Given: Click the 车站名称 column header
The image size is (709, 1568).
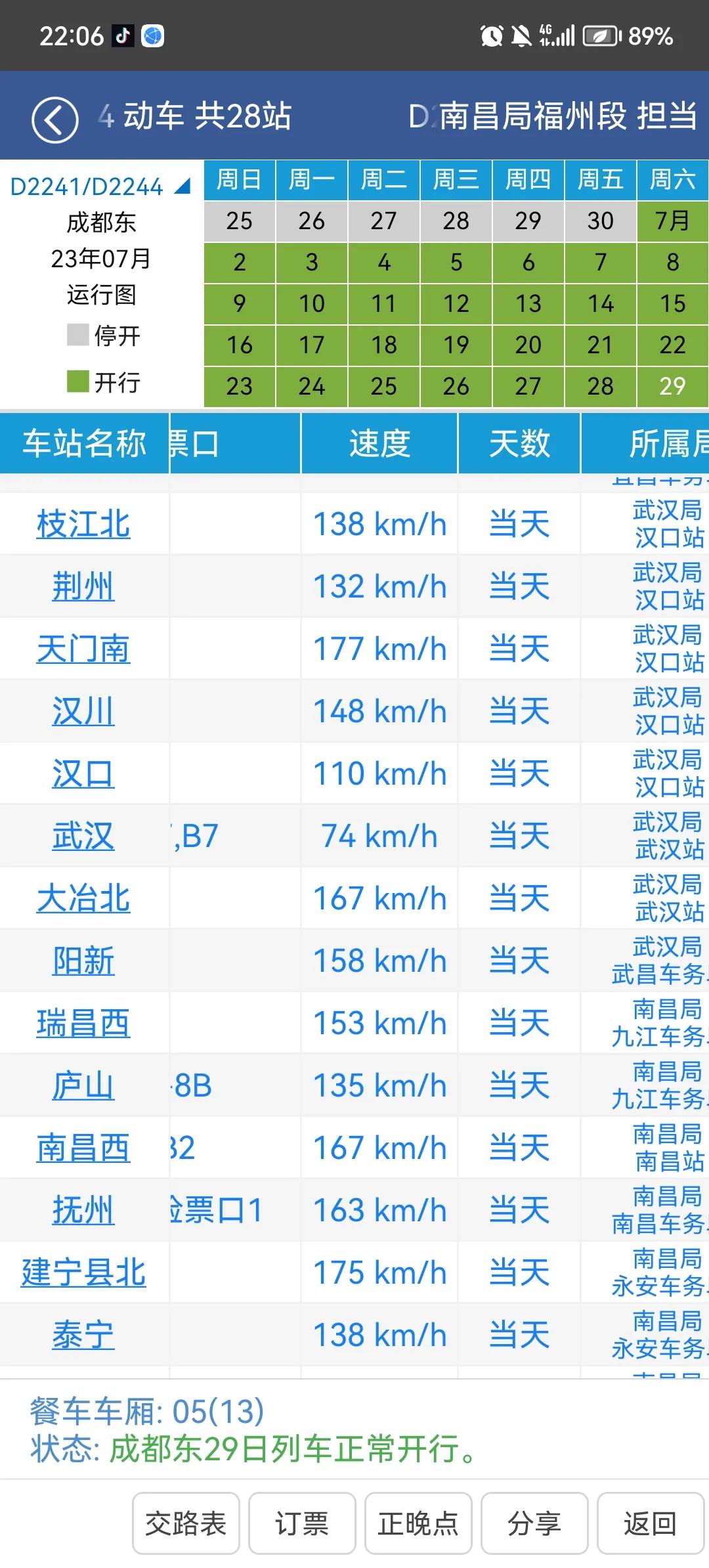Looking at the screenshot, I should point(84,444).
